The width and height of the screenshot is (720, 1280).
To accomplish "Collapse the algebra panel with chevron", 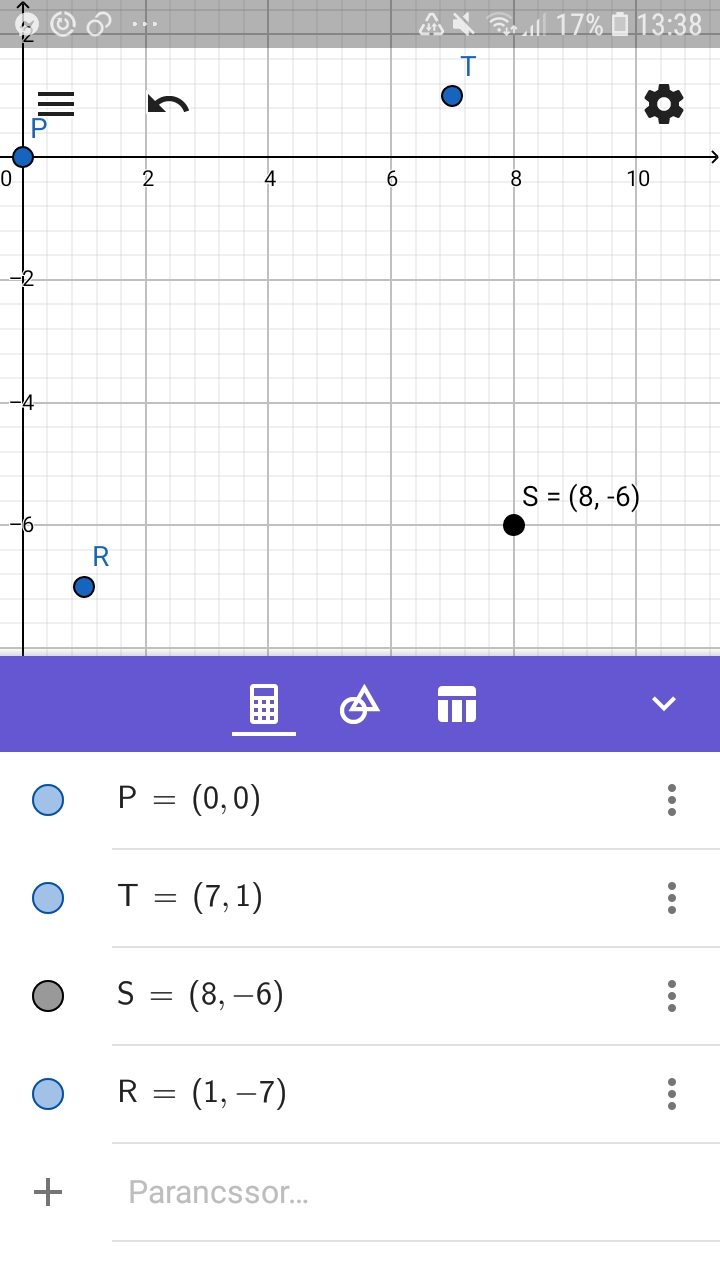I will (x=664, y=704).
